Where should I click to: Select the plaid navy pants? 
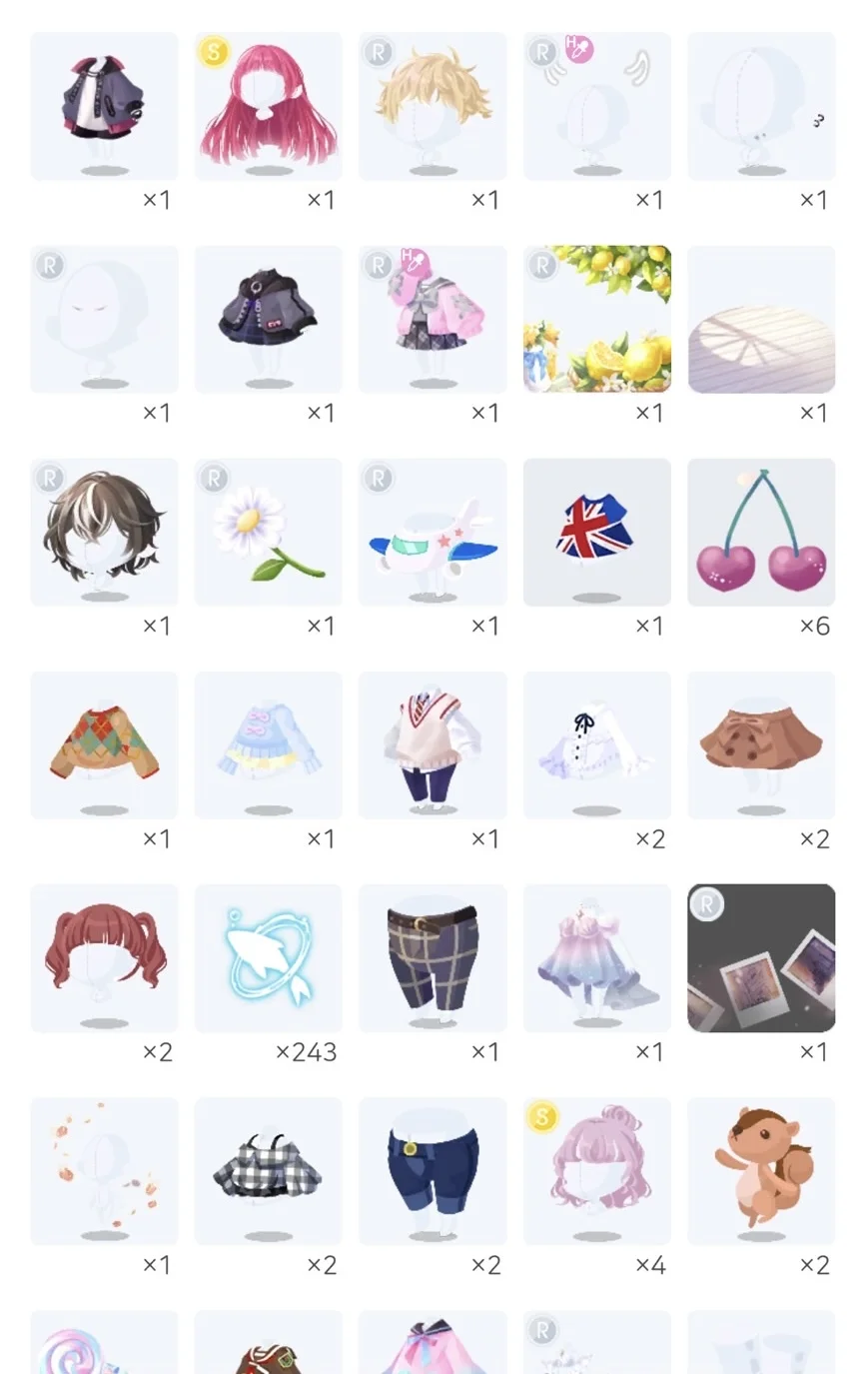point(433,957)
